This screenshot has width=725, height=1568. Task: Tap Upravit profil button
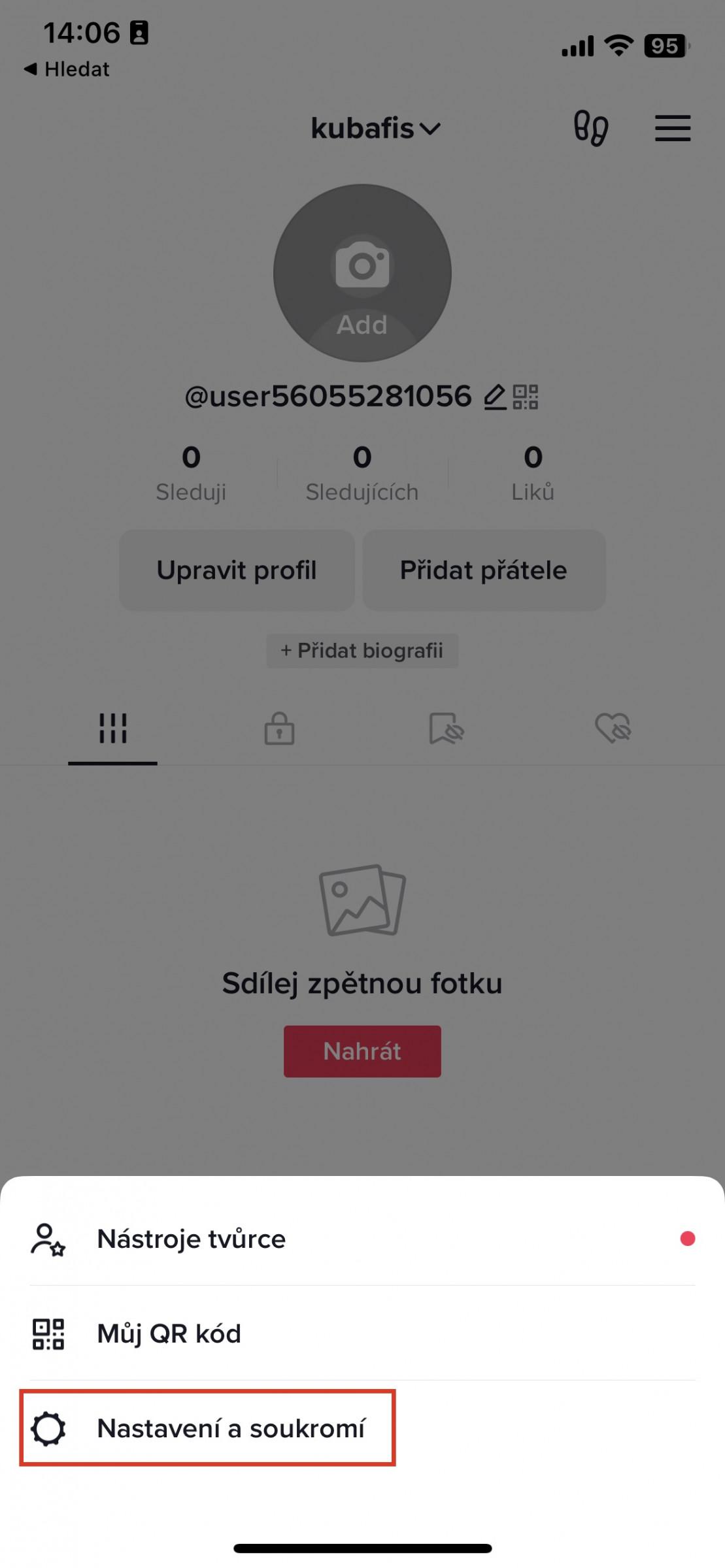[237, 570]
